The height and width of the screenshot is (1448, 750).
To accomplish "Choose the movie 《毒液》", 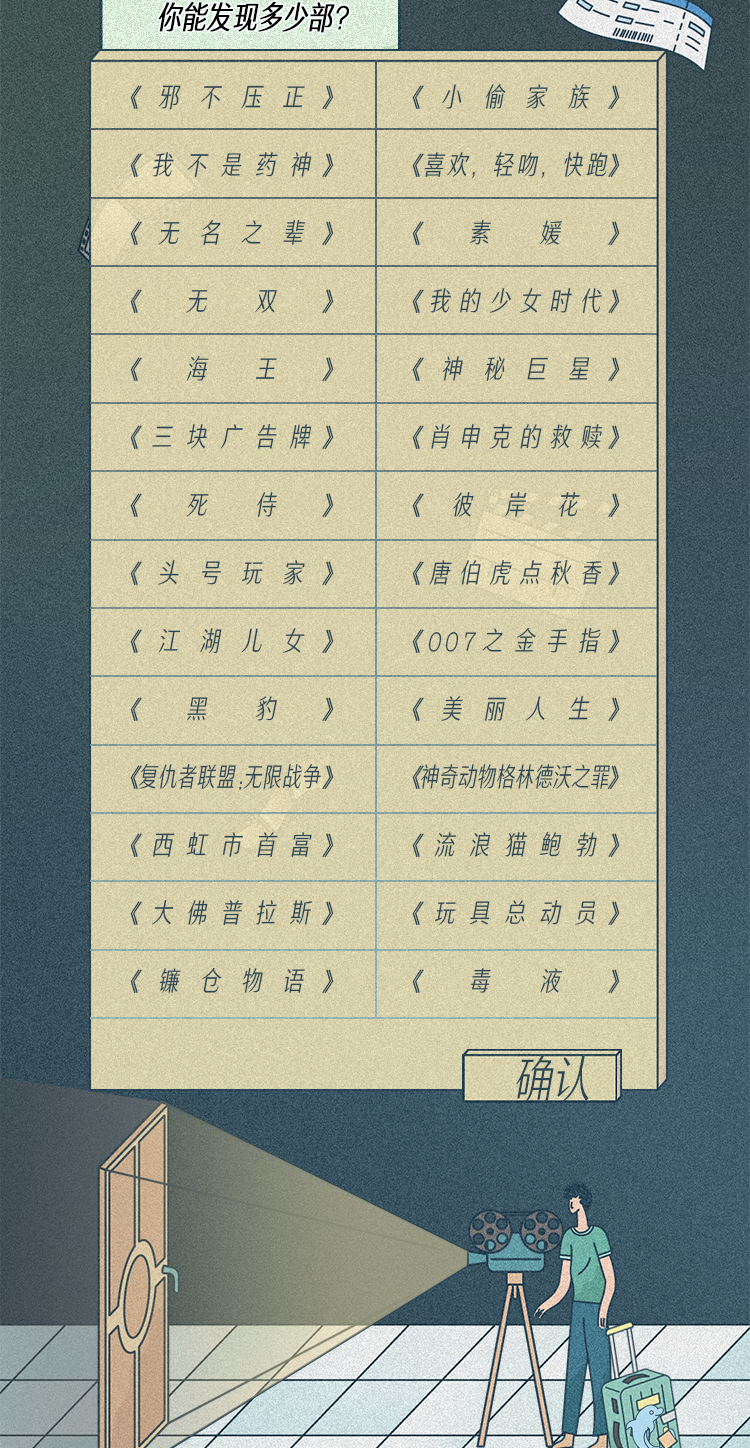I will click(x=516, y=981).
